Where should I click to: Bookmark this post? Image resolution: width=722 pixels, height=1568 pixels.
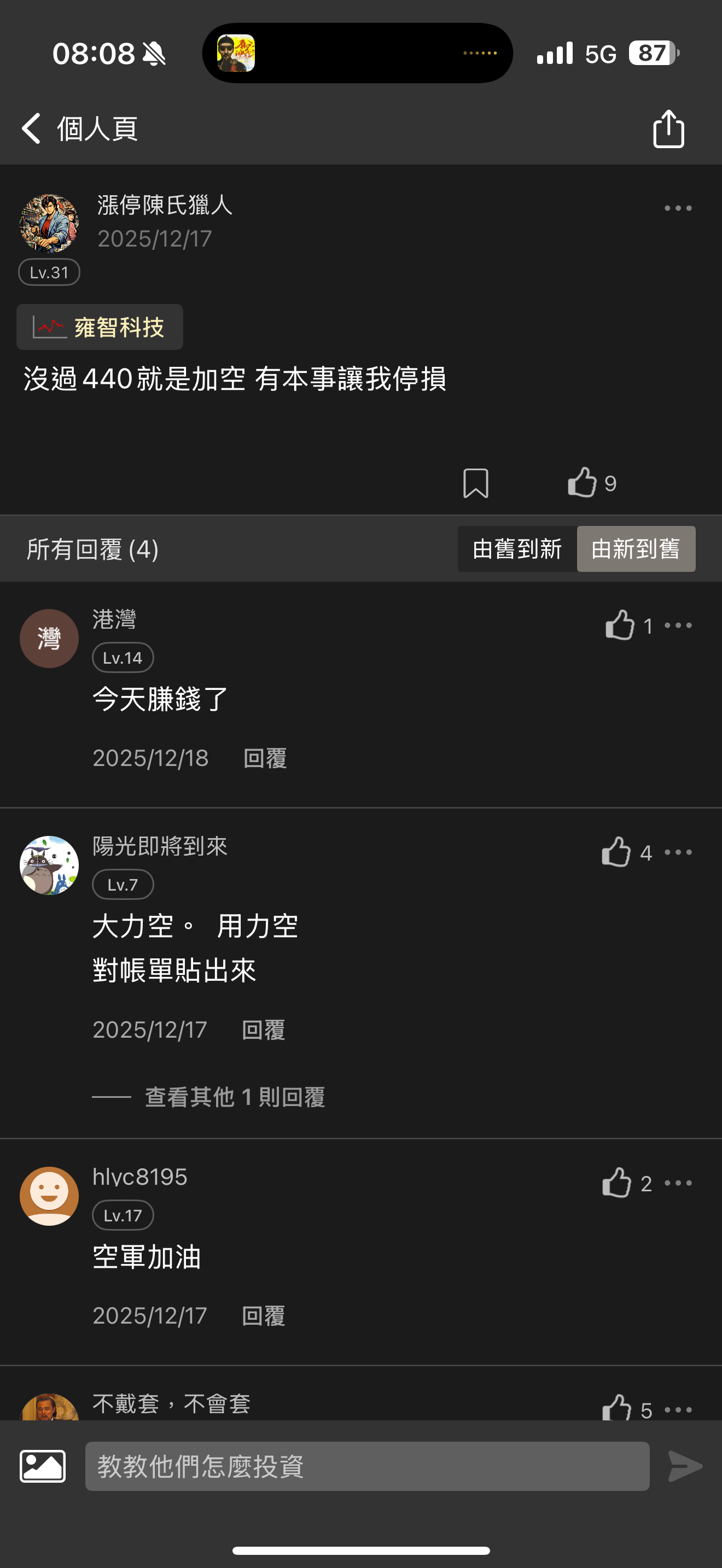pyautogui.click(x=475, y=483)
